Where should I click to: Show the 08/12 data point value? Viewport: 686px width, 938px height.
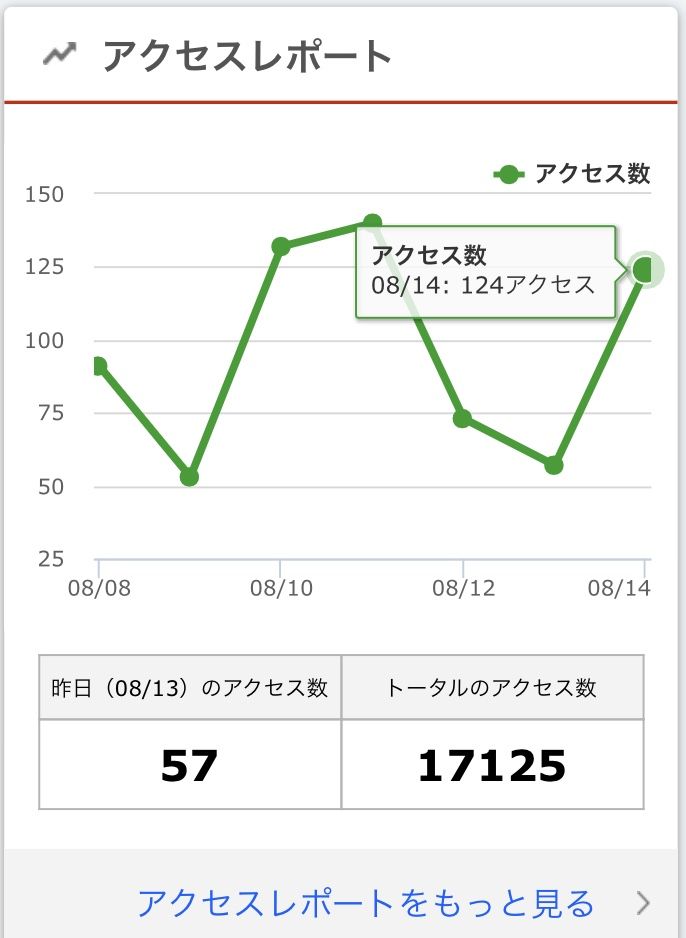pos(462,418)
